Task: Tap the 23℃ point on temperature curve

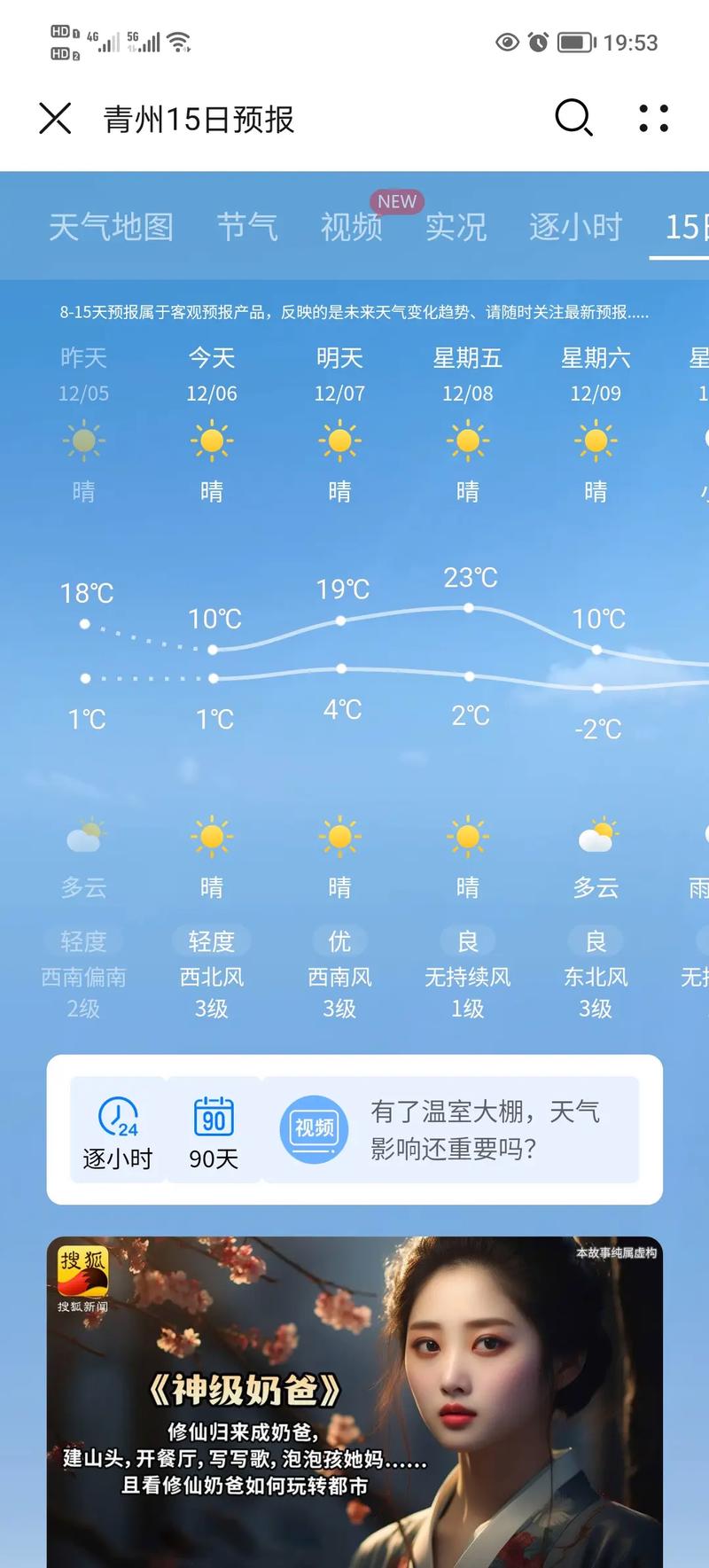Action: 468,608
